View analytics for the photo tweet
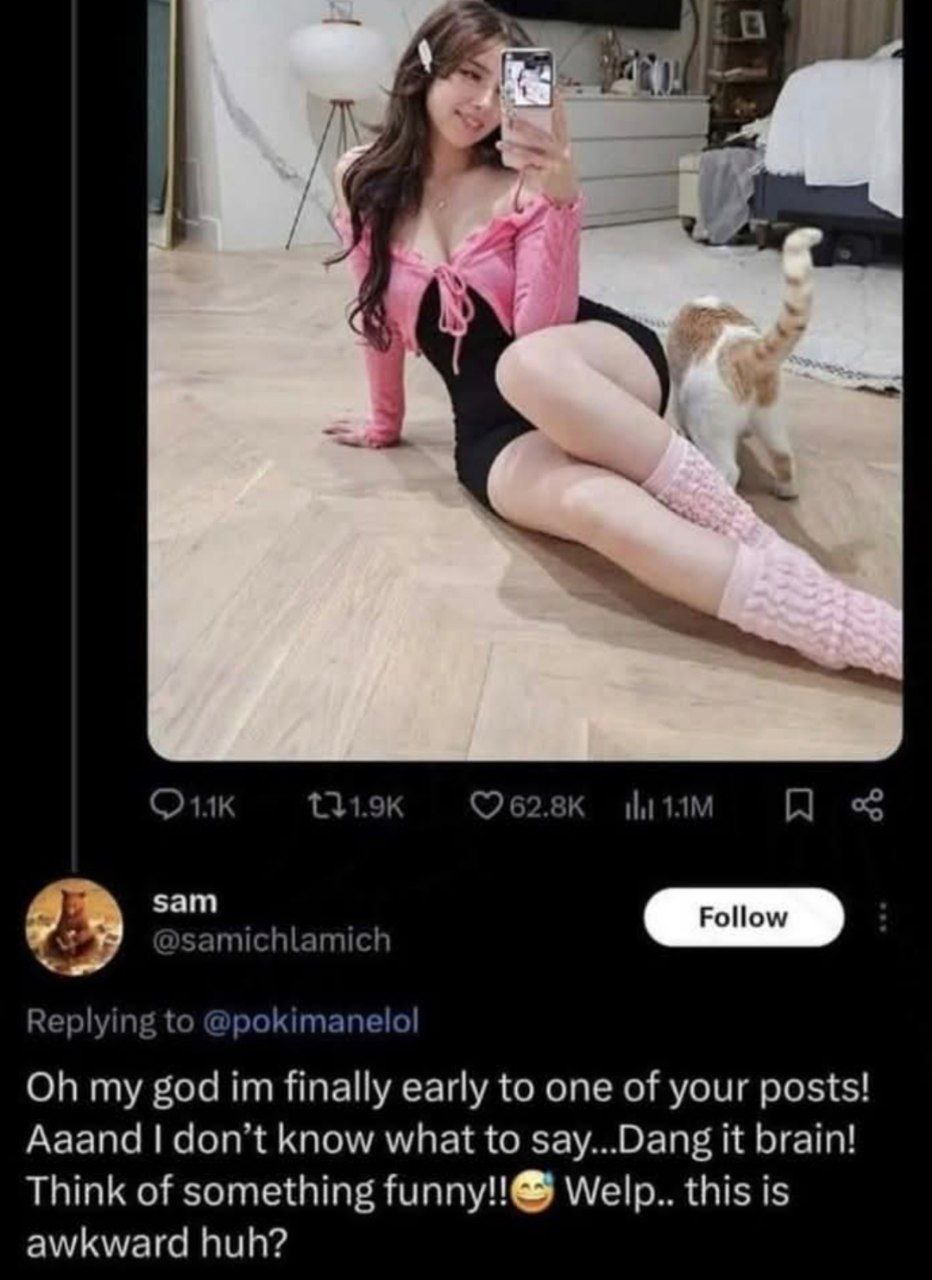 tap(634, 806)
